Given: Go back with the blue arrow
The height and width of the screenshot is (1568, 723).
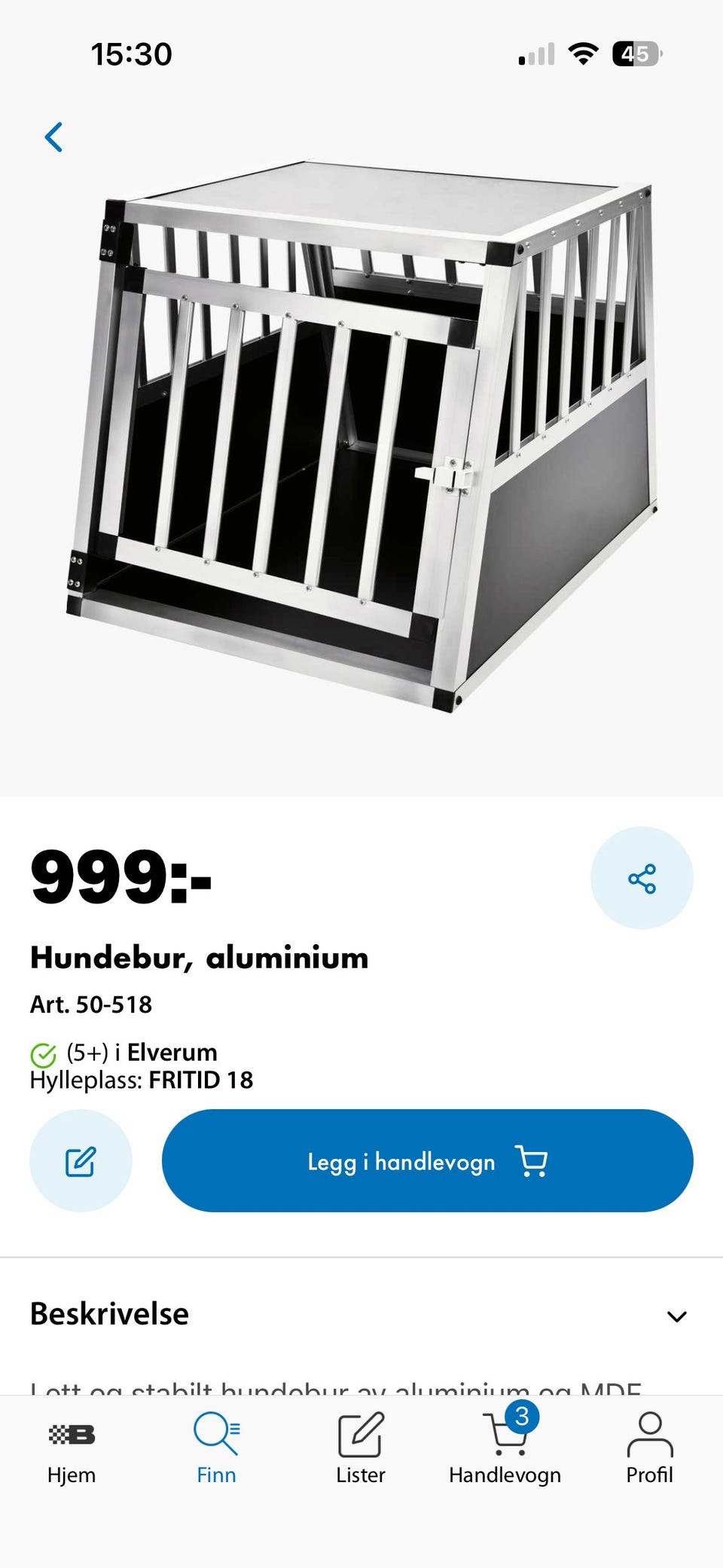Looking at the screenshot, I should point(53,137).
